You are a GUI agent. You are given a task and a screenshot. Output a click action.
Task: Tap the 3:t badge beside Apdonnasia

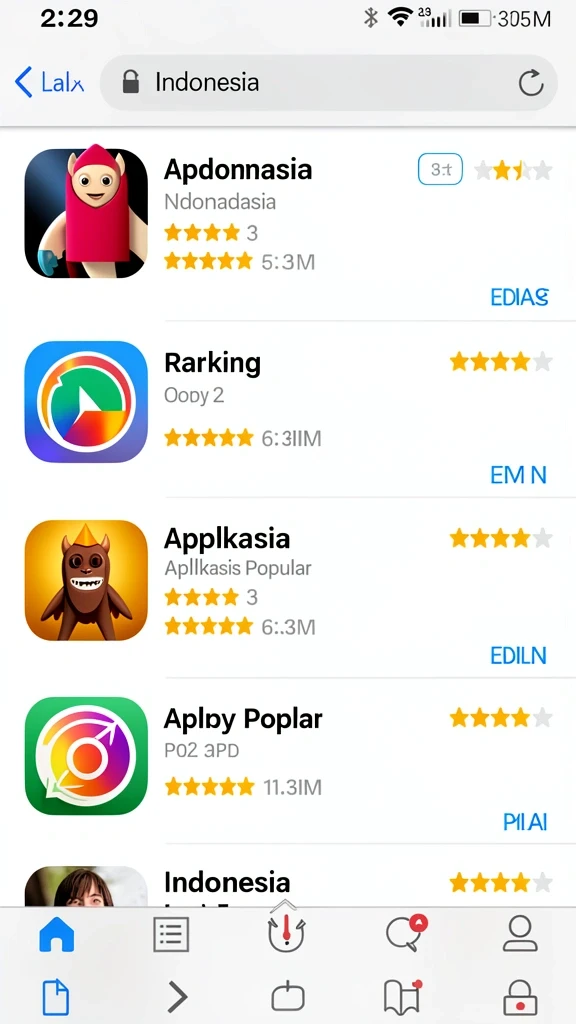440,169
